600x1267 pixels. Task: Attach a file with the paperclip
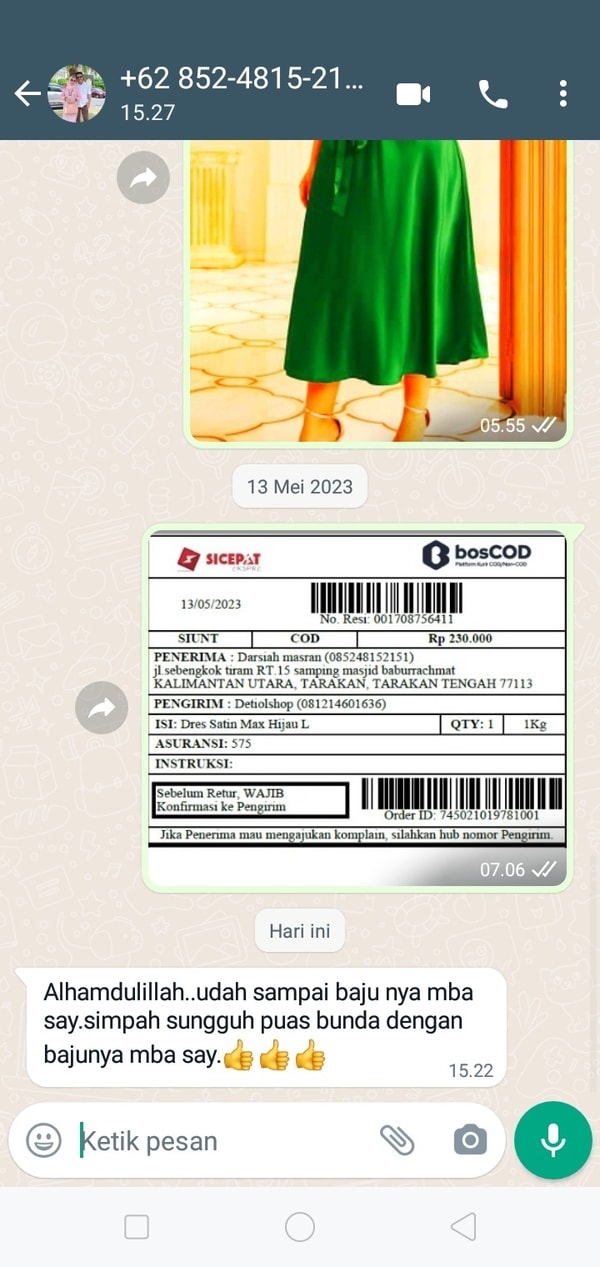[397, 1140]
